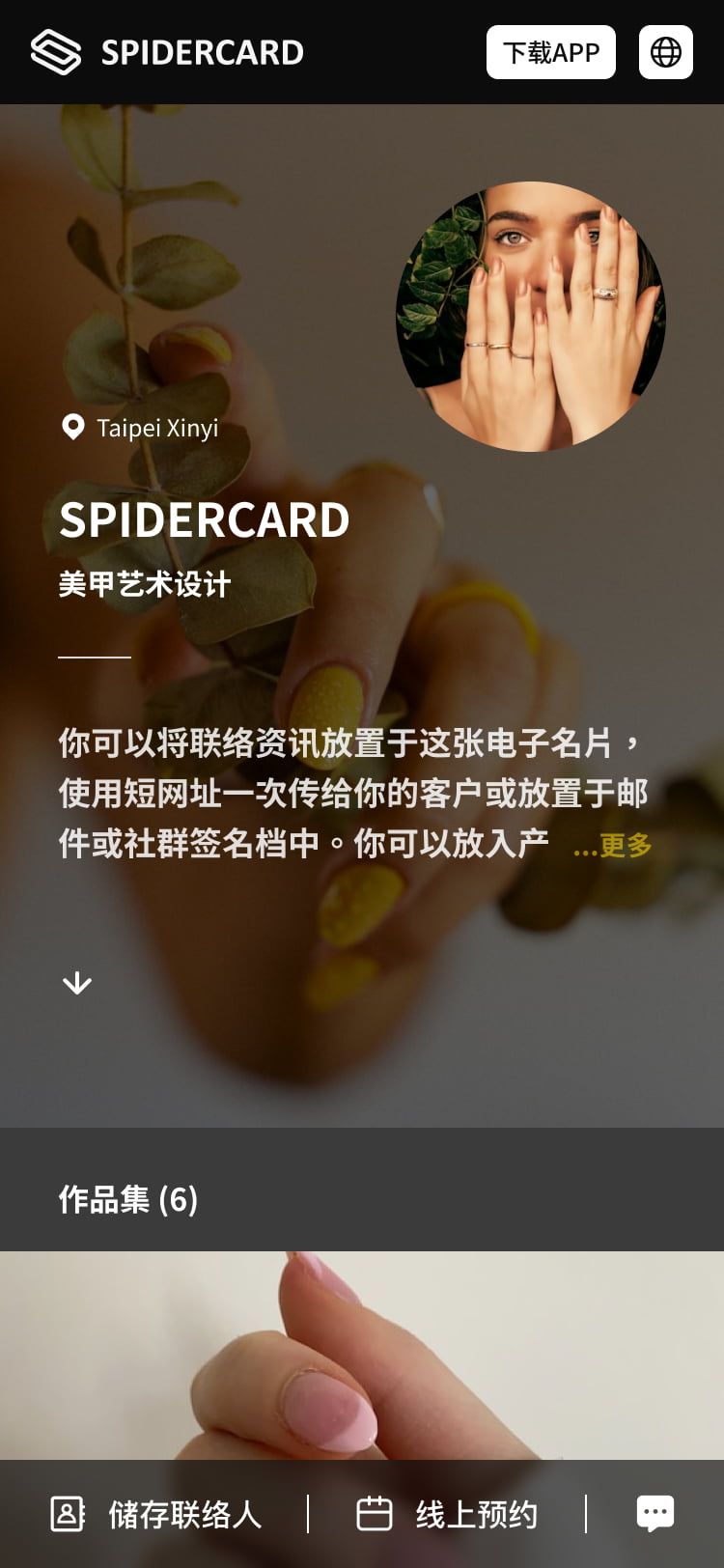724x1568 pixels.
Task: Click the globe language icon in header
Action: [665, 51]
